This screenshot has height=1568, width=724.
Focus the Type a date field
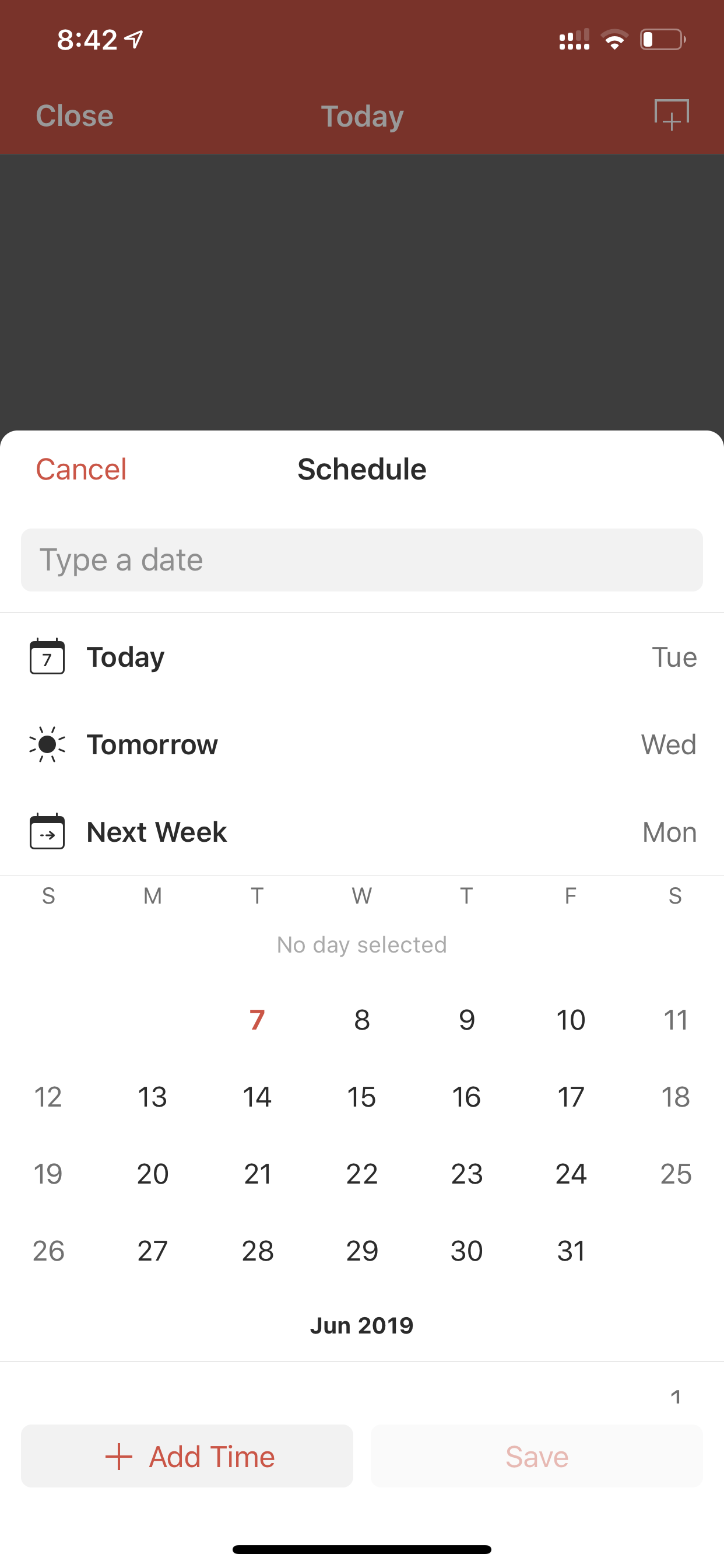362,560
